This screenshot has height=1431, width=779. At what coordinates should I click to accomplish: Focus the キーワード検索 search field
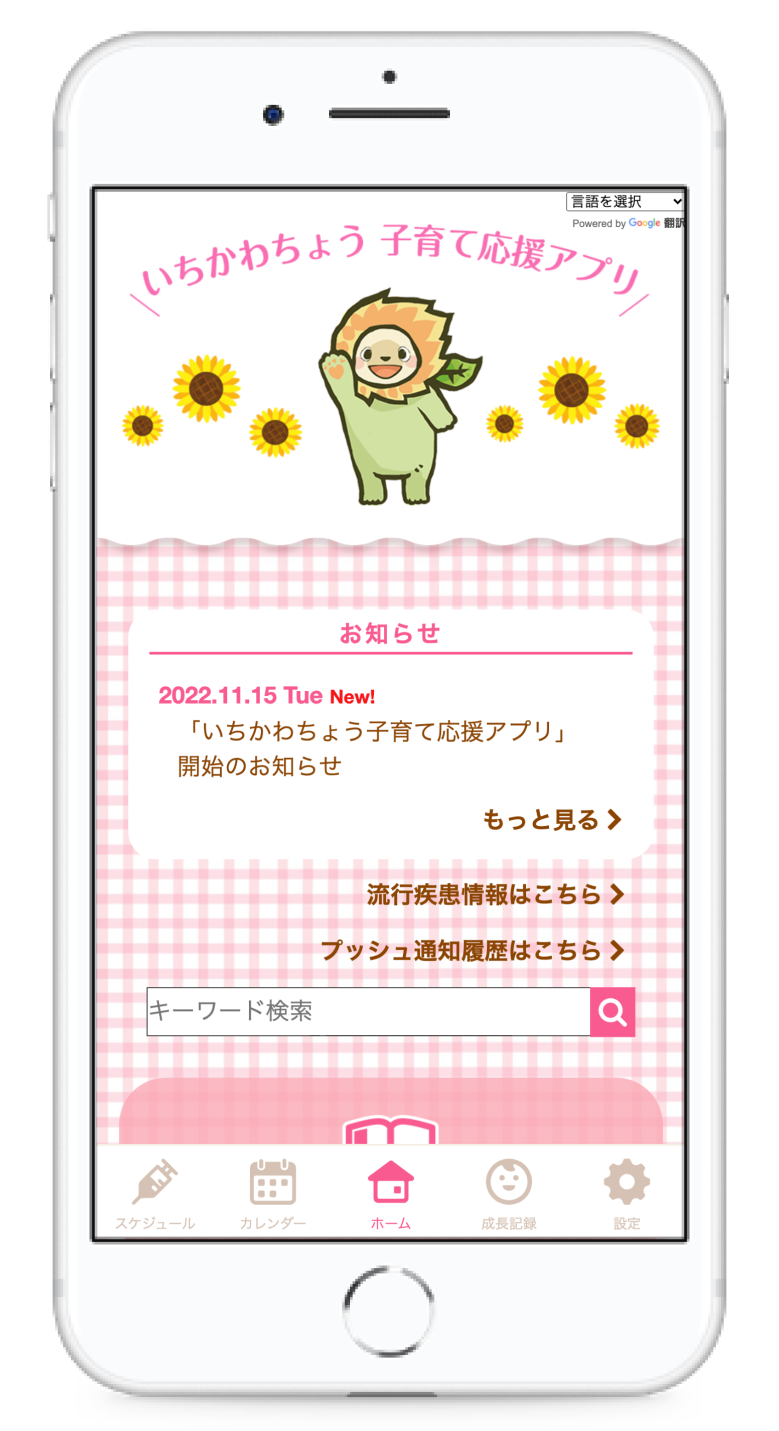tap(368, 1011)
